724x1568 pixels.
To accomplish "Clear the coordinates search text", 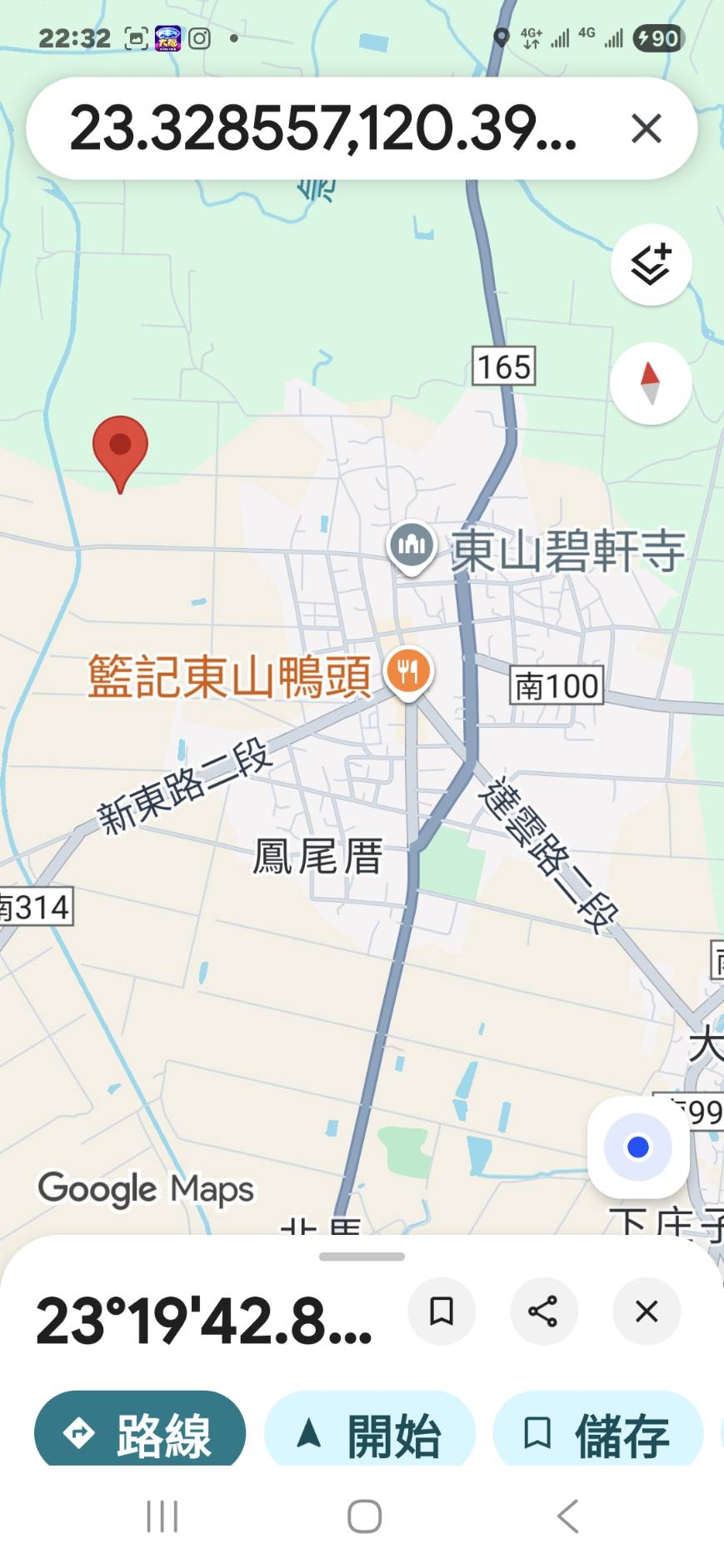I will (x=646, y=129).
